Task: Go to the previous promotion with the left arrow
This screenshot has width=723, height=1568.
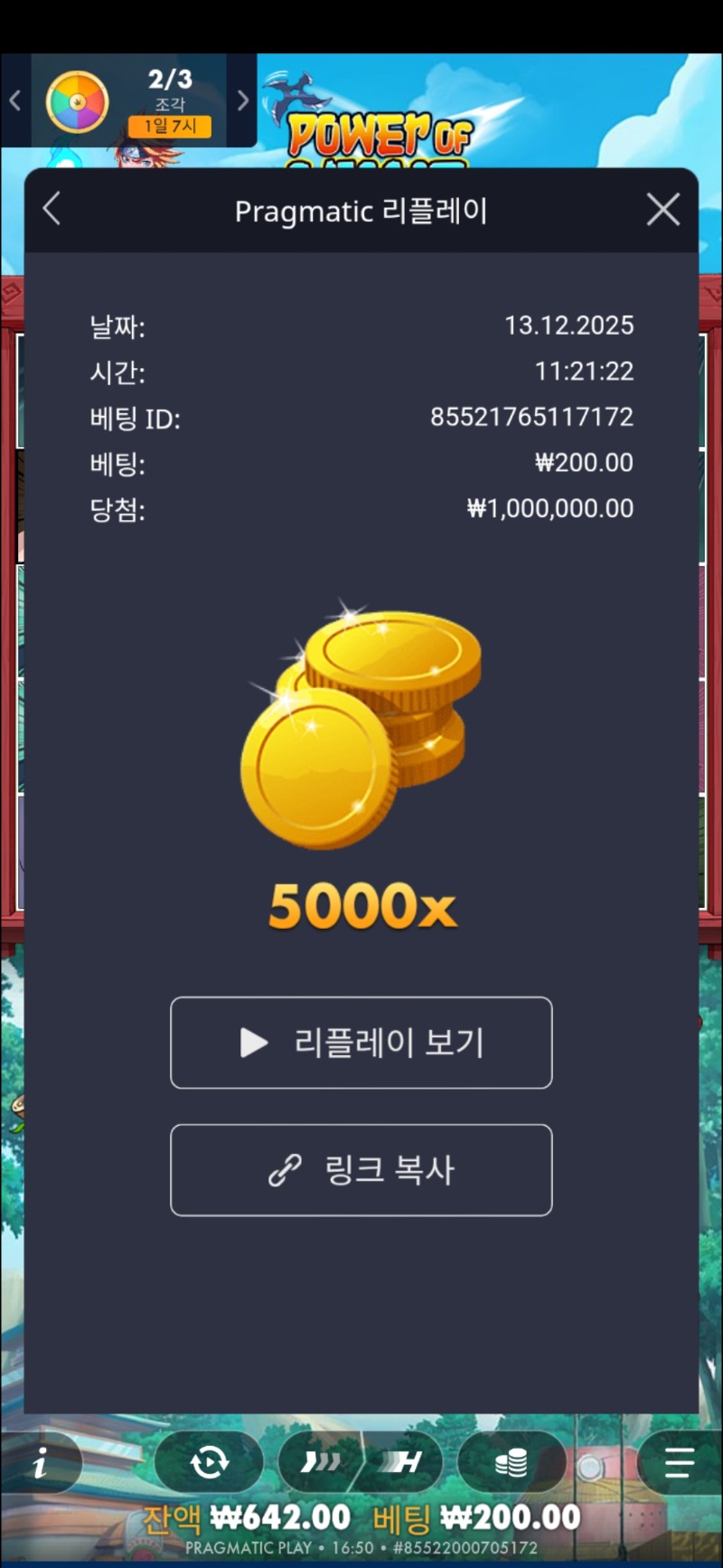Action: [14, 100]
